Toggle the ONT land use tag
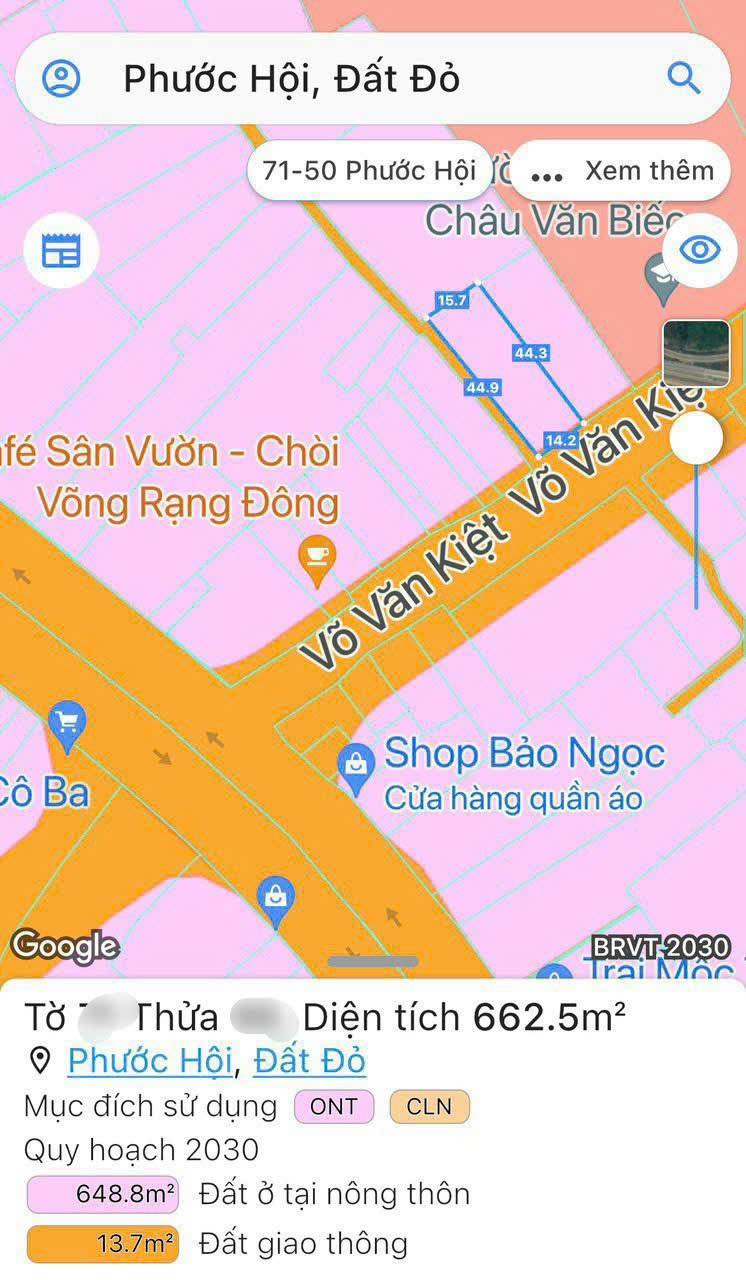746x1280 pixels. pyautogui.click(x=336, y=1106)
